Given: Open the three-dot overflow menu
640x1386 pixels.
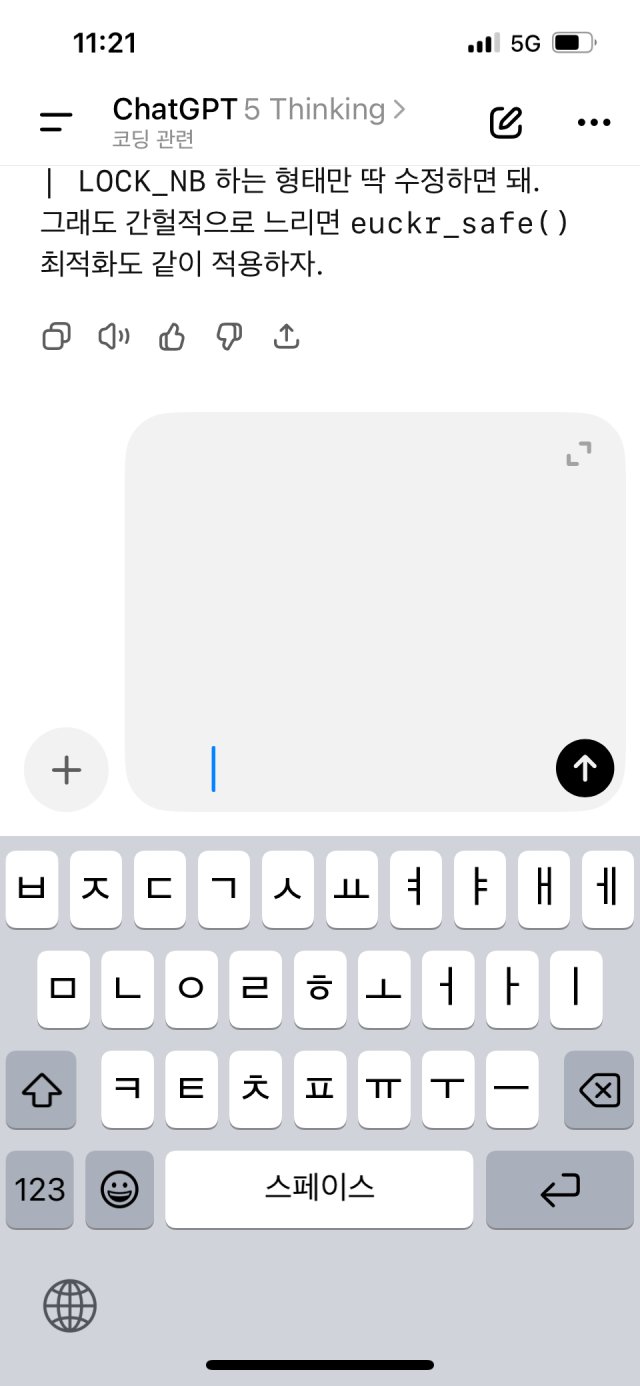Looking at the screenshot, I should coord(594,122).
